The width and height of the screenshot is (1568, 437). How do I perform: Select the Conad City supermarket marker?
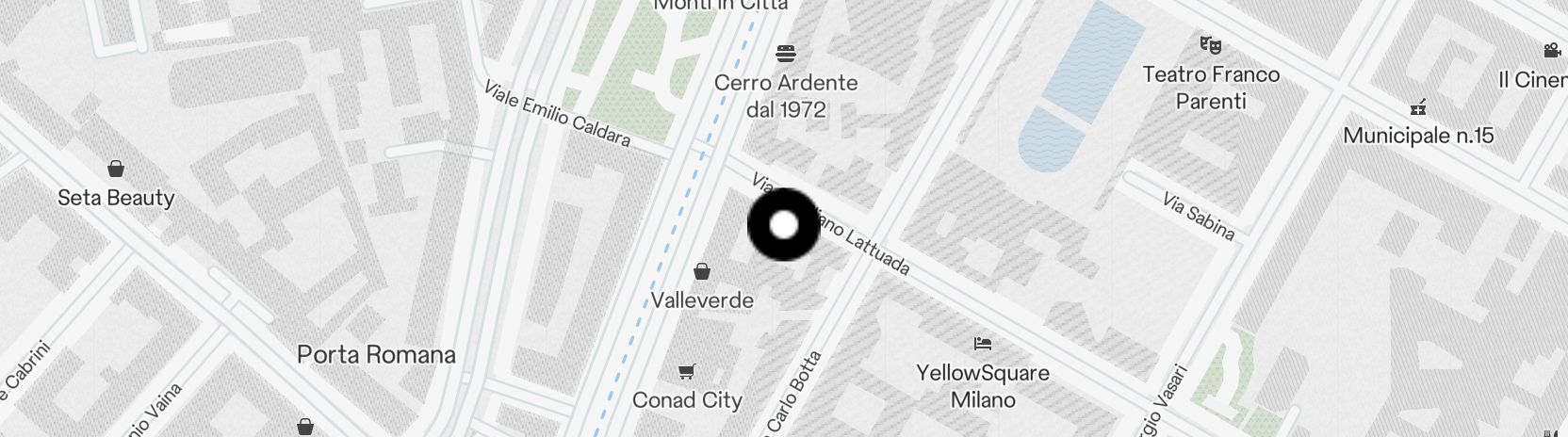pos(687,373)
